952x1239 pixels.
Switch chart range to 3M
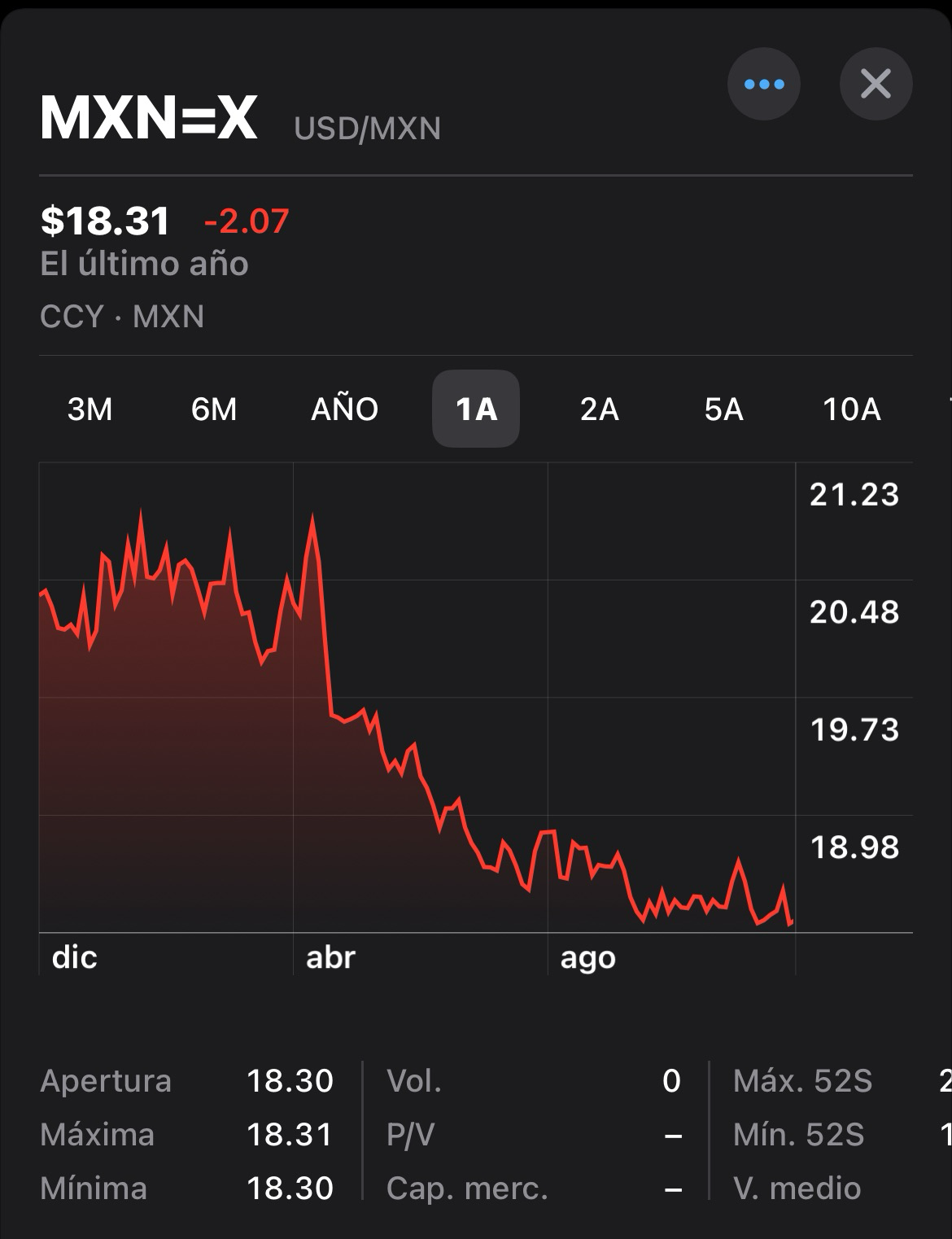pyautogui.click(x=90, y=409)
